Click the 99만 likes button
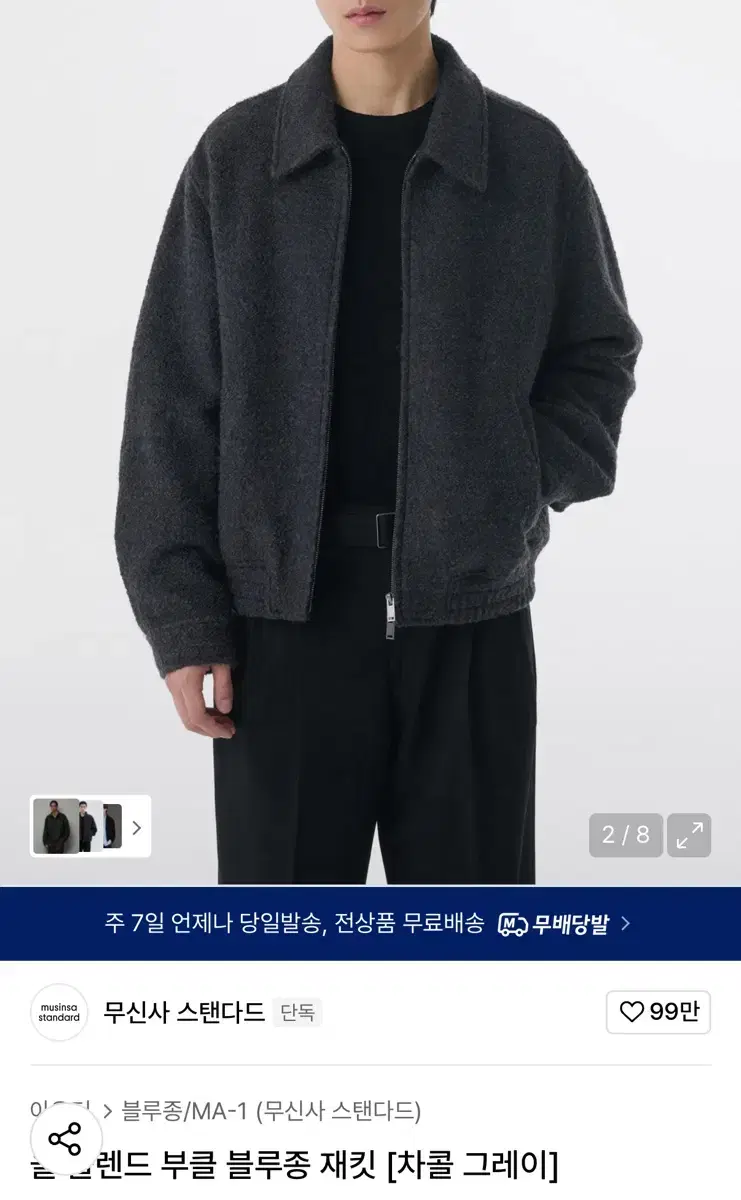This screenshot has width=741, height=1200. [658, 1014]
